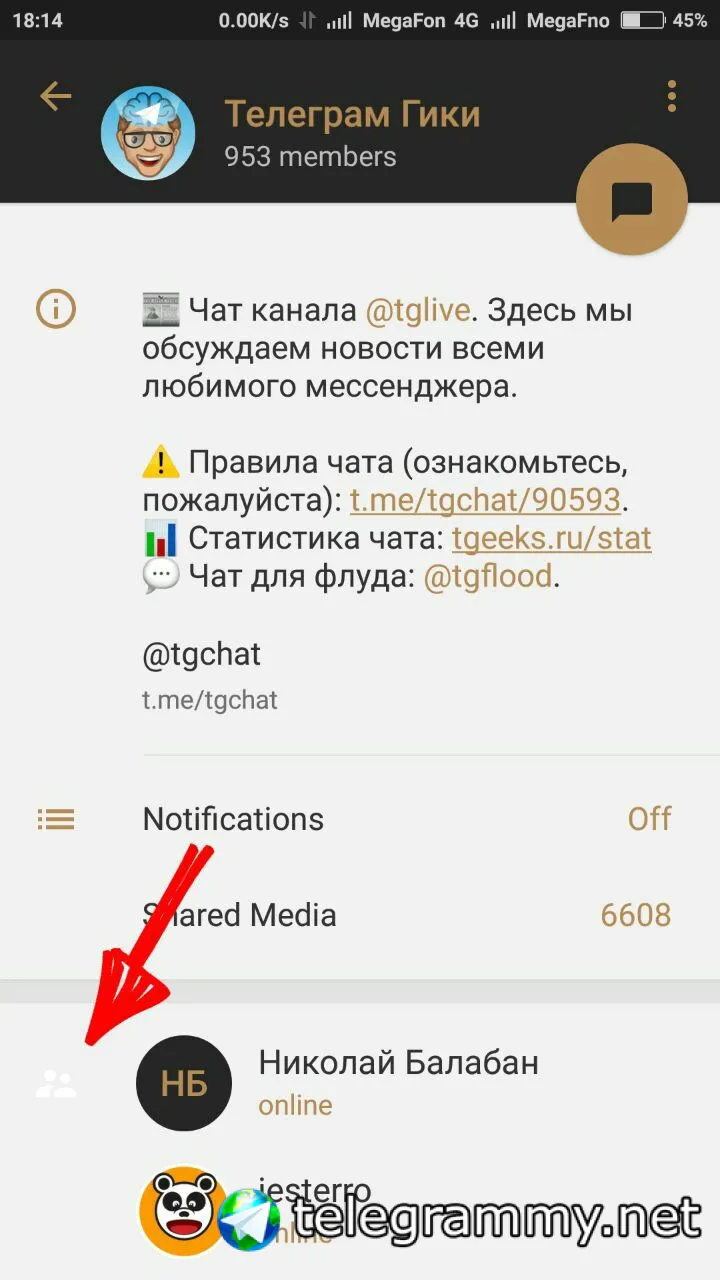Open the three-dot overflow menu
The image size is (720, 1280).
point(671,97)
